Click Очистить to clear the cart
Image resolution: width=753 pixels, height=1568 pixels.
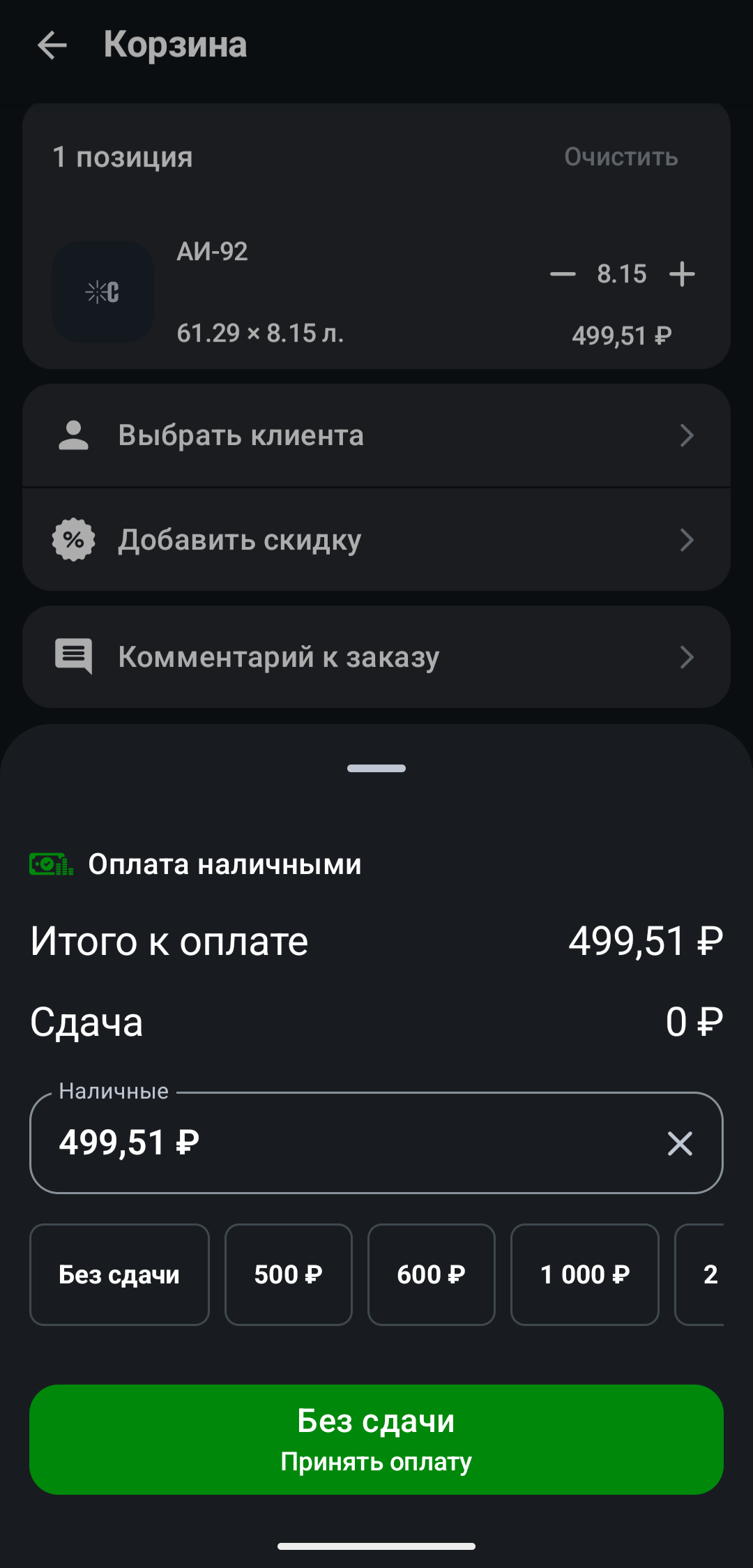(621, 156)
